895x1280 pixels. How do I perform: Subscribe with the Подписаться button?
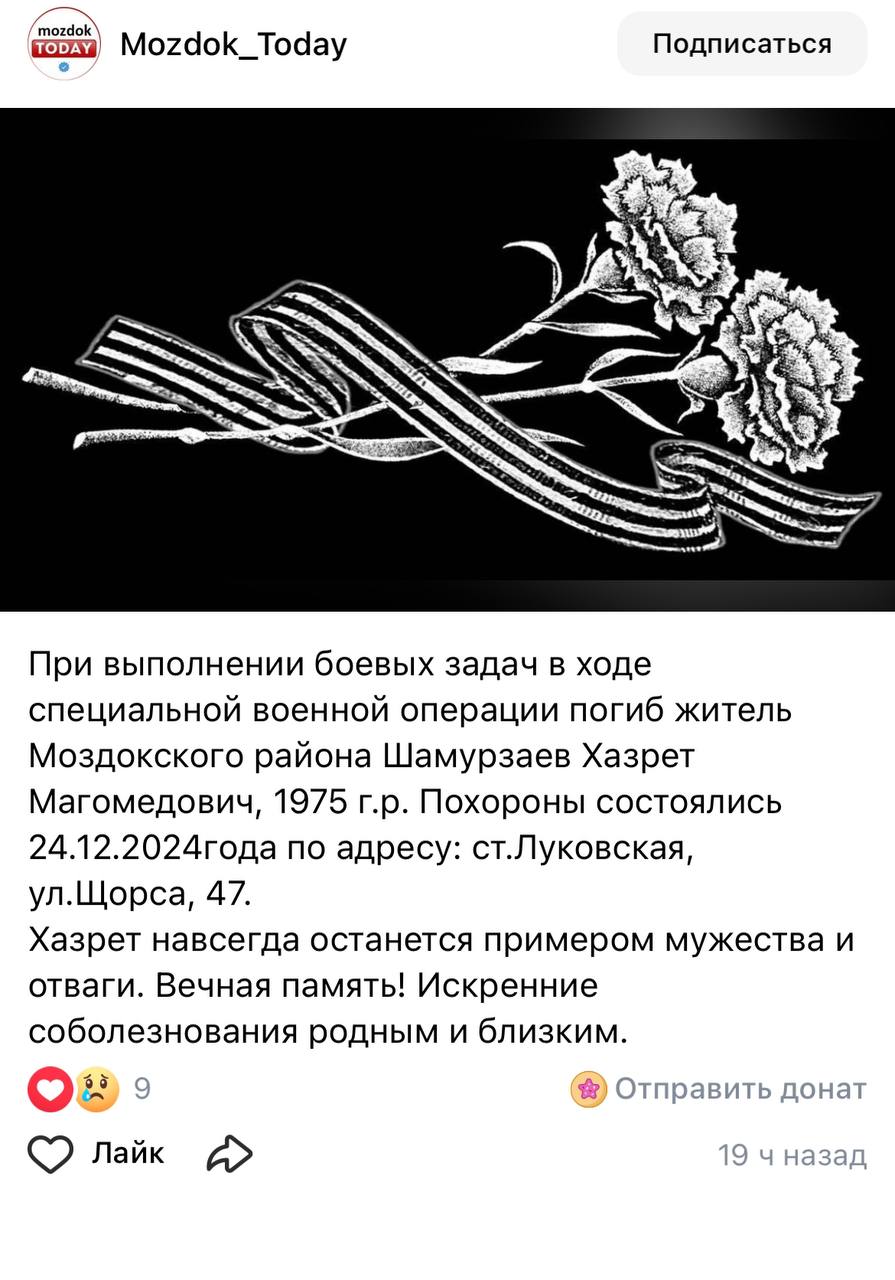click(x=741, y=44)
